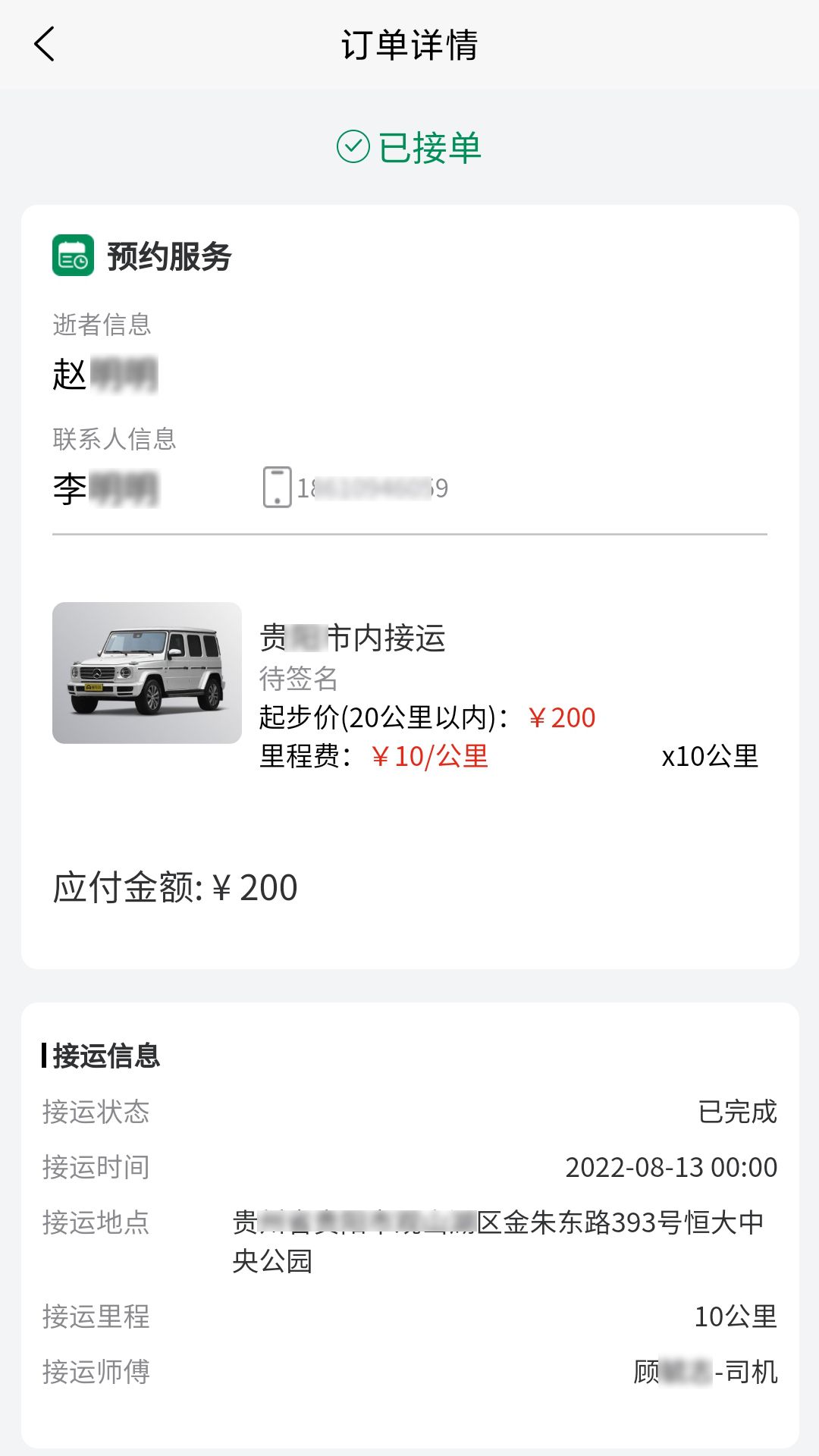Viewport: 819px width, 1456px height.
Task: Select the 已完成 pickup status
Action: point(738,1113)
